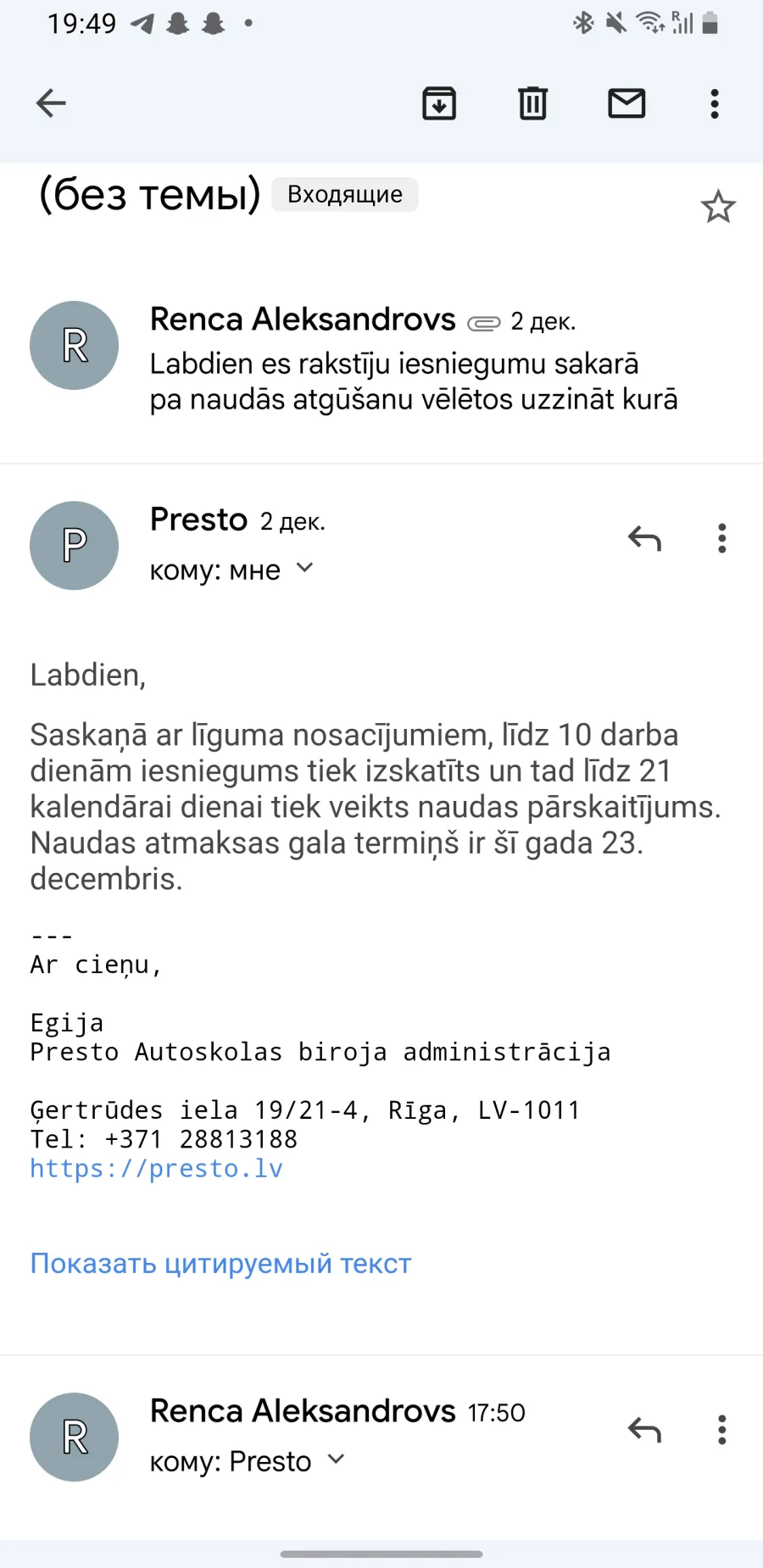Tap the Входящие label chip
763x1568 pixels.
[x=345, y=194]
